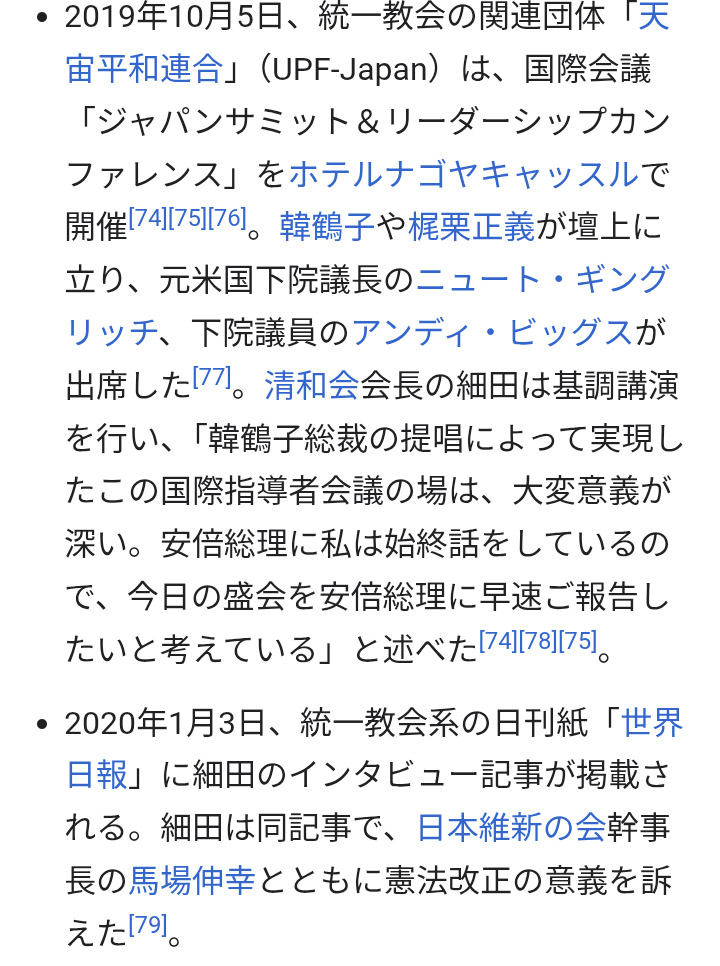Image resolution: width=720 pixels, height=966 pixels.
Task: Go to the 梶栗正義 article
Action: 471,226
